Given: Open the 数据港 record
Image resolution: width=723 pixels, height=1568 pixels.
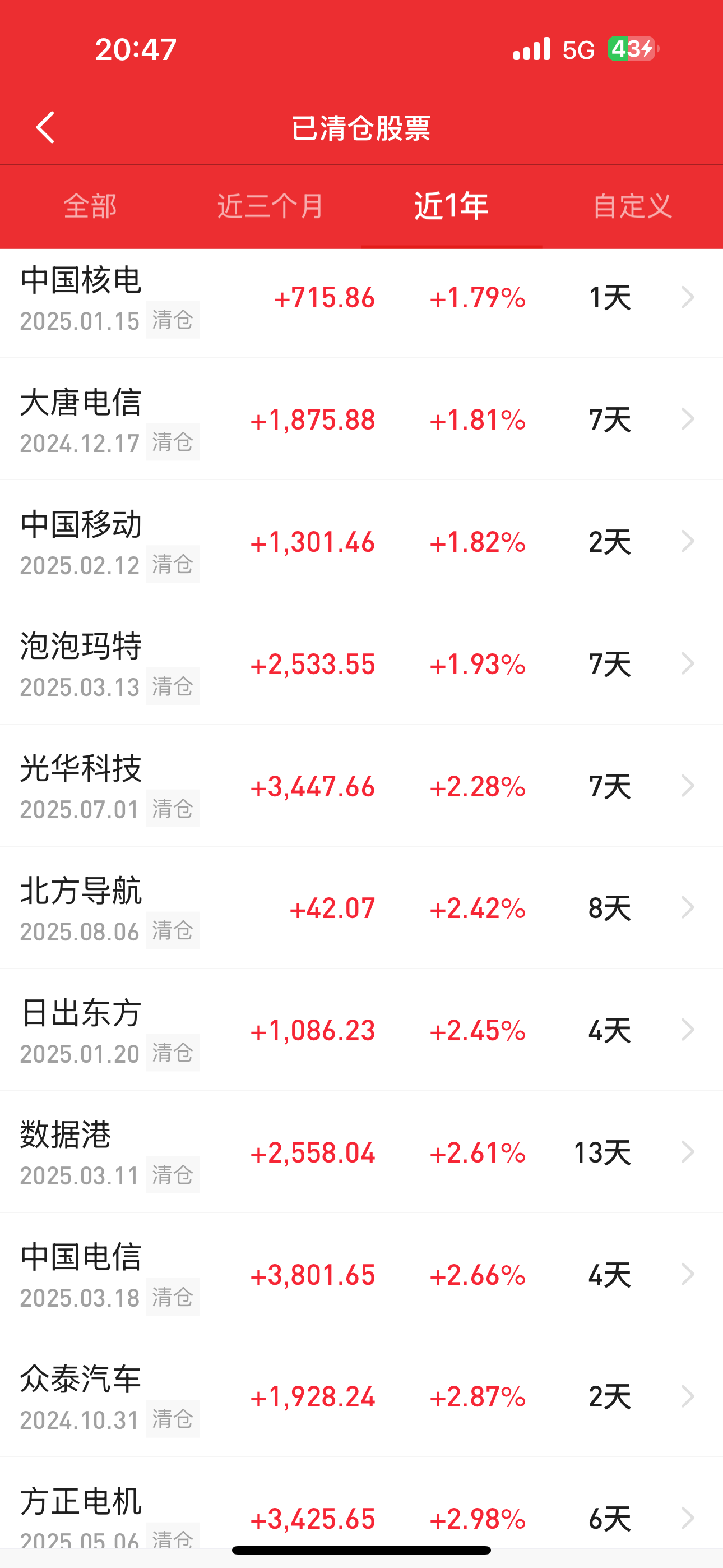Looking at the screenshot, I should [361, 1152].
